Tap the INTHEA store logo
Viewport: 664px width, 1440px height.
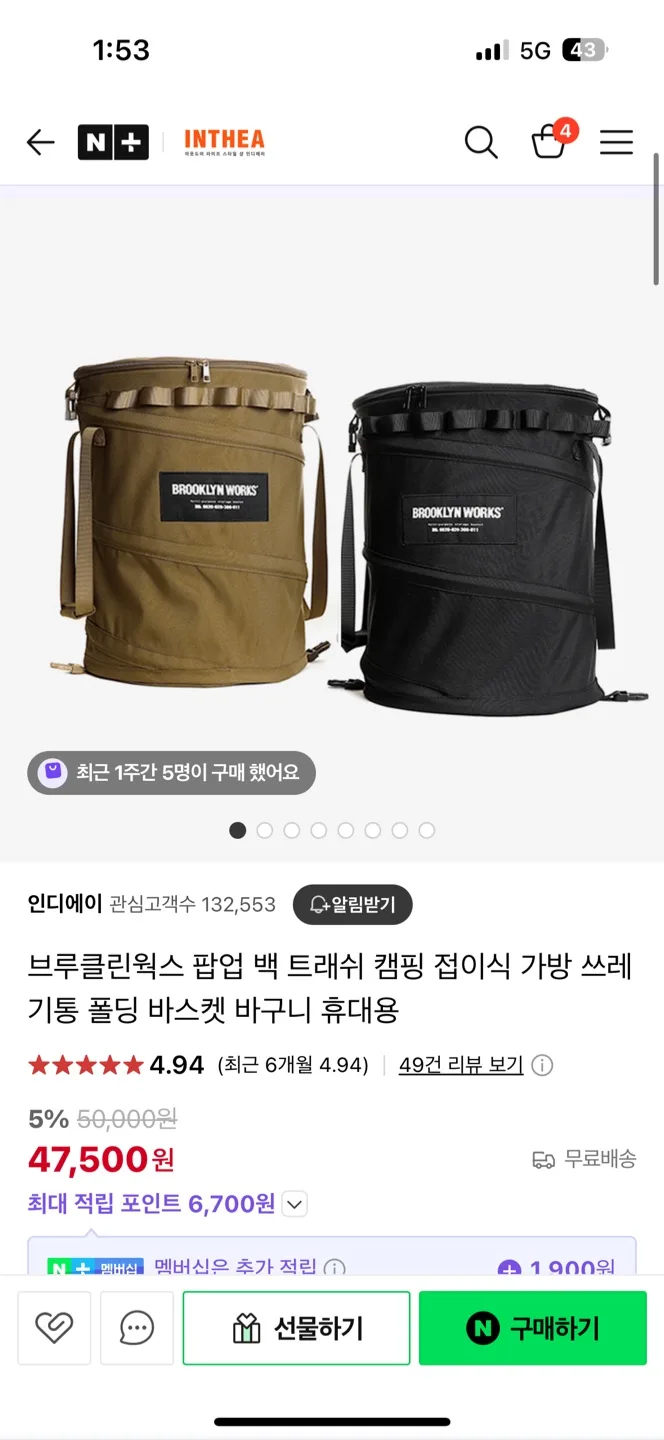point(224,143)
